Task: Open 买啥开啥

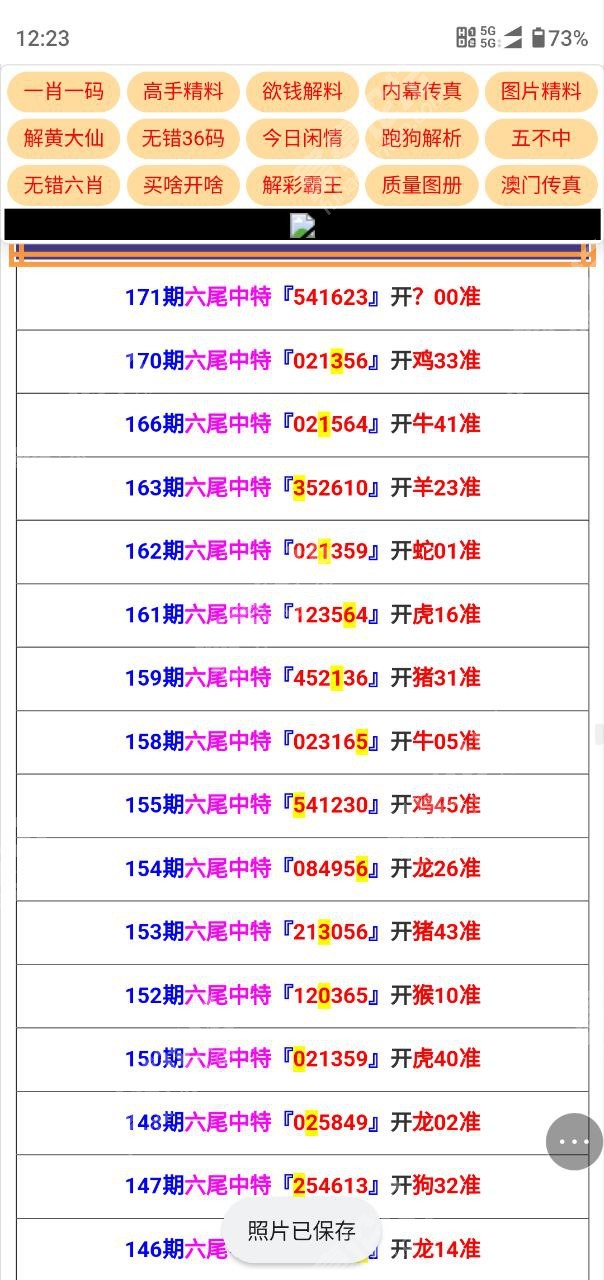Action: pyautogui.click(x=183, y=185)
